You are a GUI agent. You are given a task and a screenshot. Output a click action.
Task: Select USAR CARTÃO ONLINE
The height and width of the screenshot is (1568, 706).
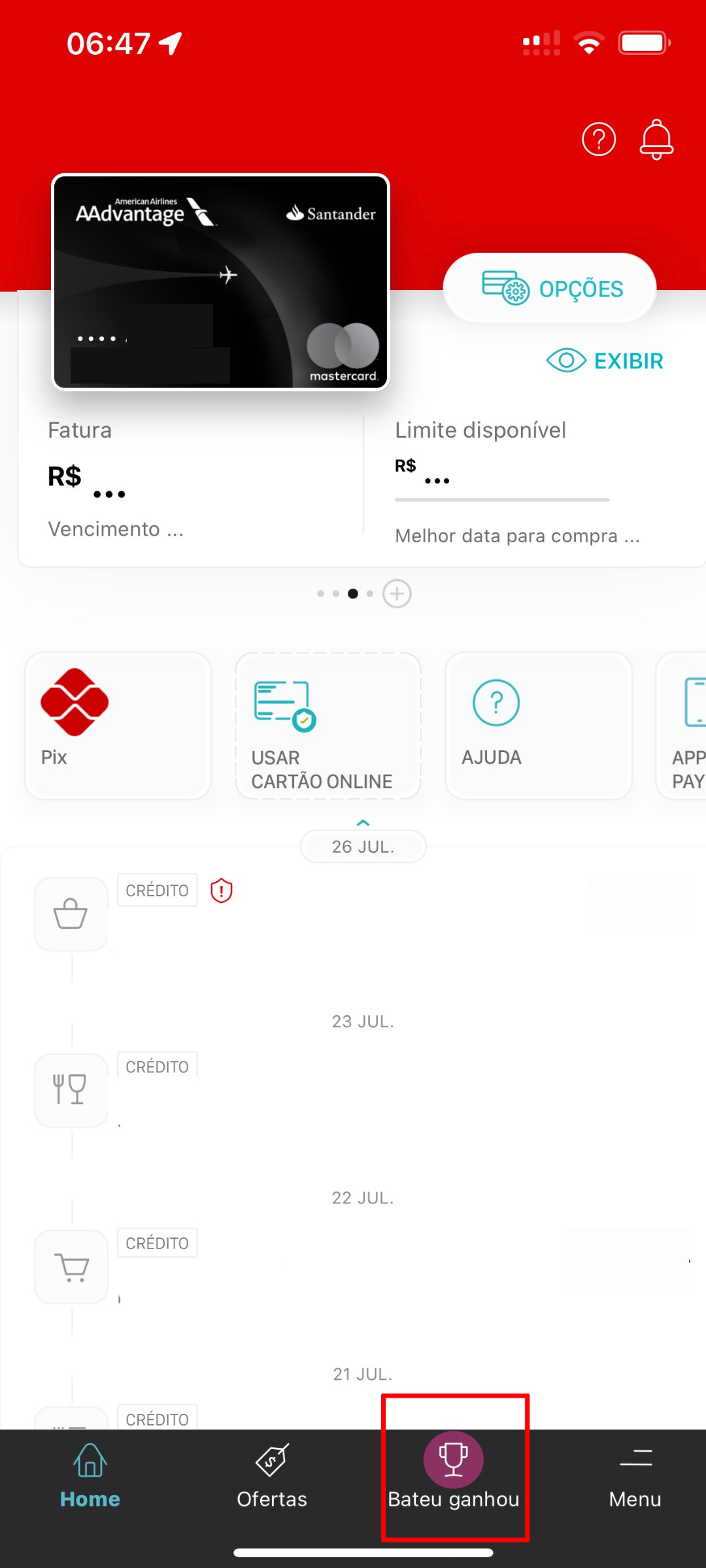(x=328, y=726)
